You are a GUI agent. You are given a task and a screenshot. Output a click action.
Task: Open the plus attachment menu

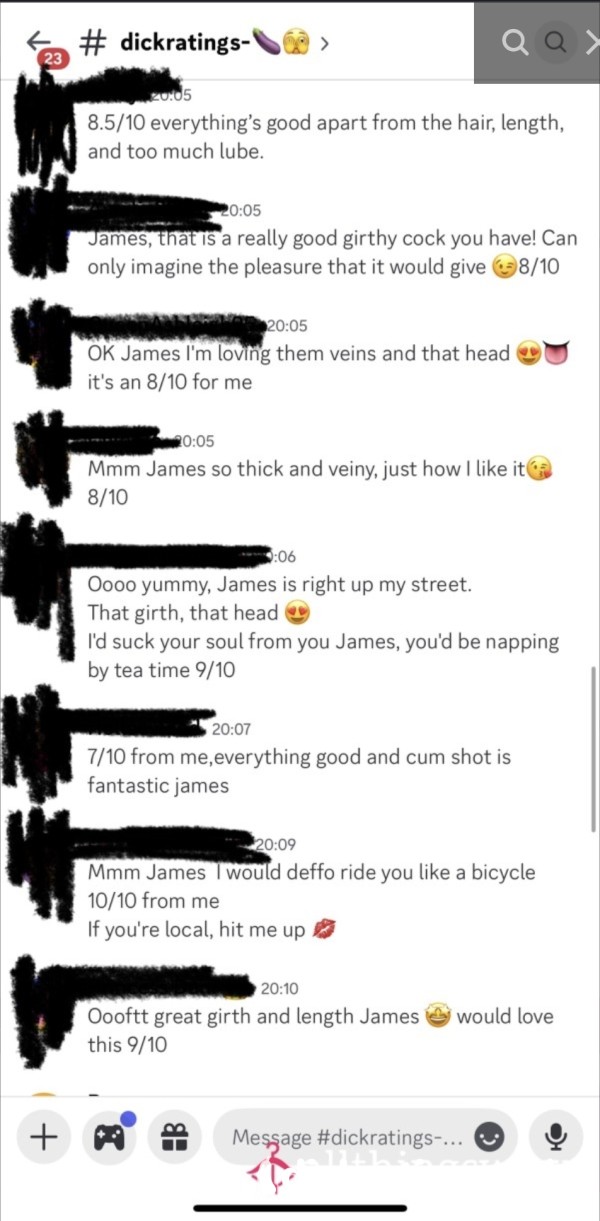click(x=43, y=1136)
